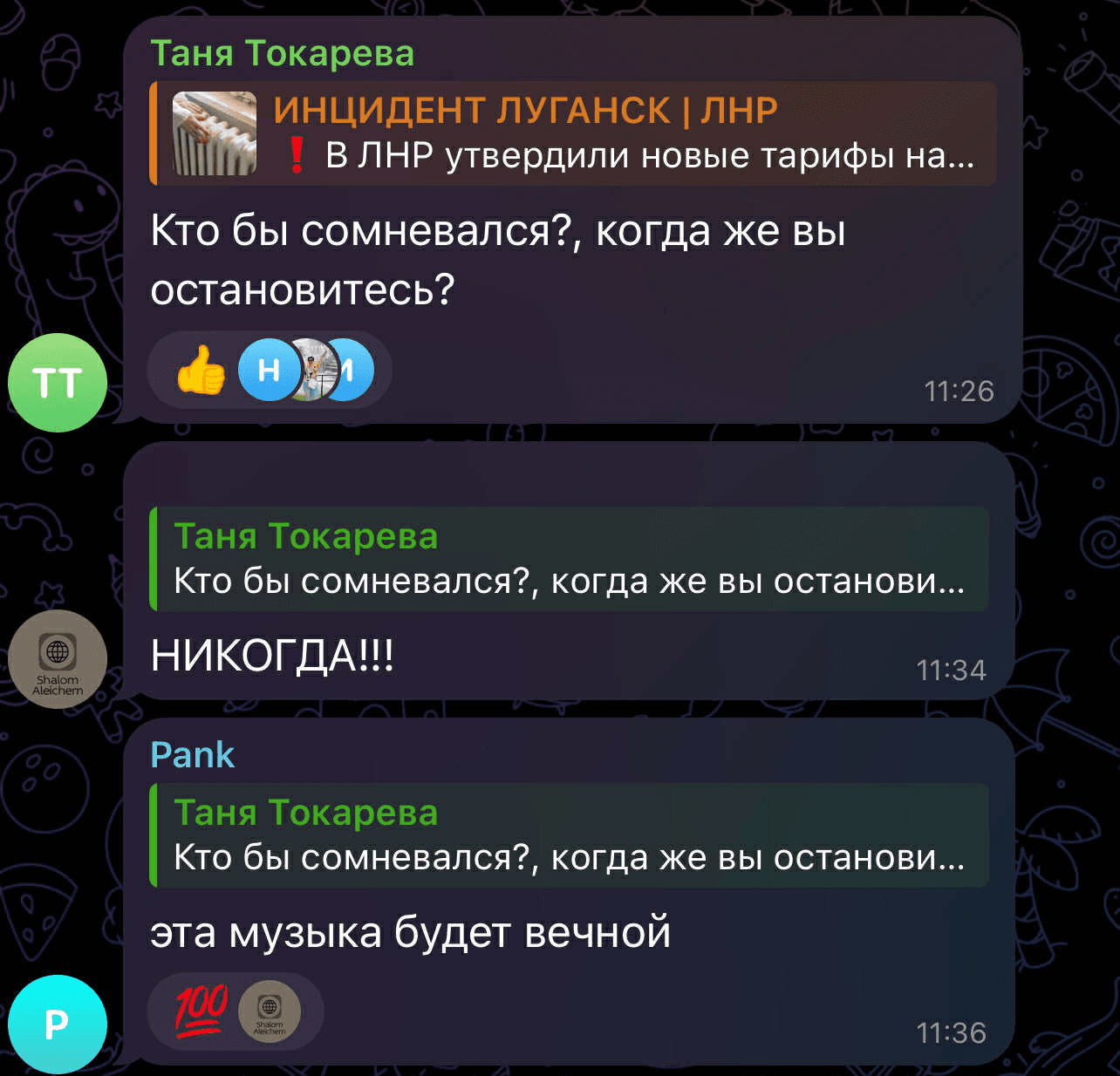Jump to quoted message in Pank's reply
Screen dimensions: 1120x1076
coord(569,835)
